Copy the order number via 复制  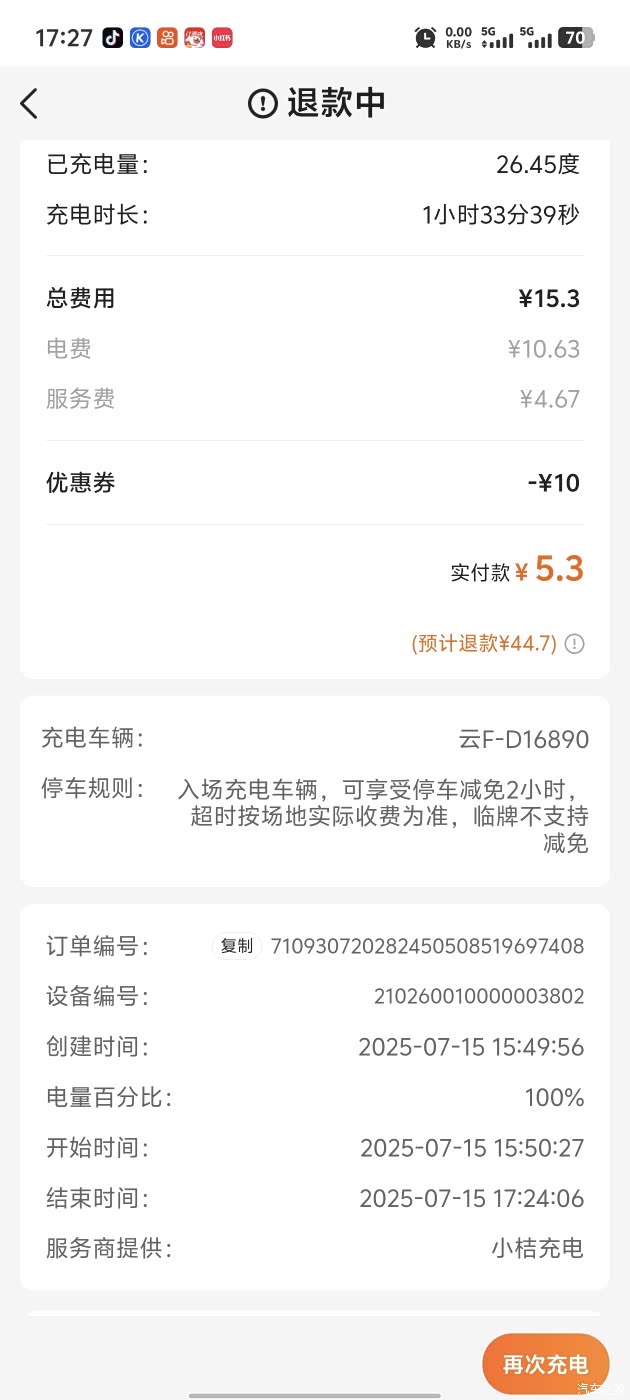[237, 946]
